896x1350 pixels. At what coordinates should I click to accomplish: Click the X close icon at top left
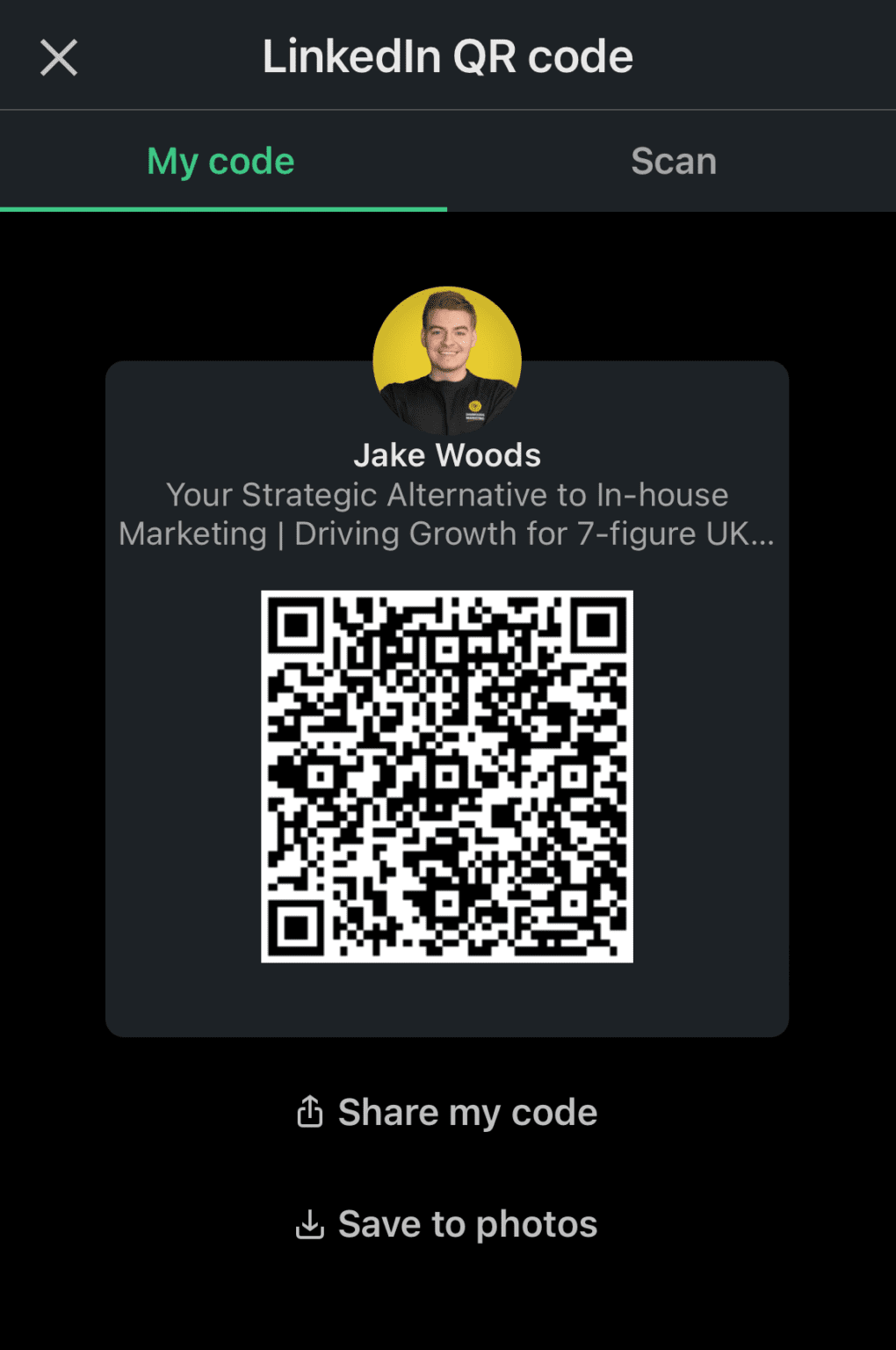58,55
